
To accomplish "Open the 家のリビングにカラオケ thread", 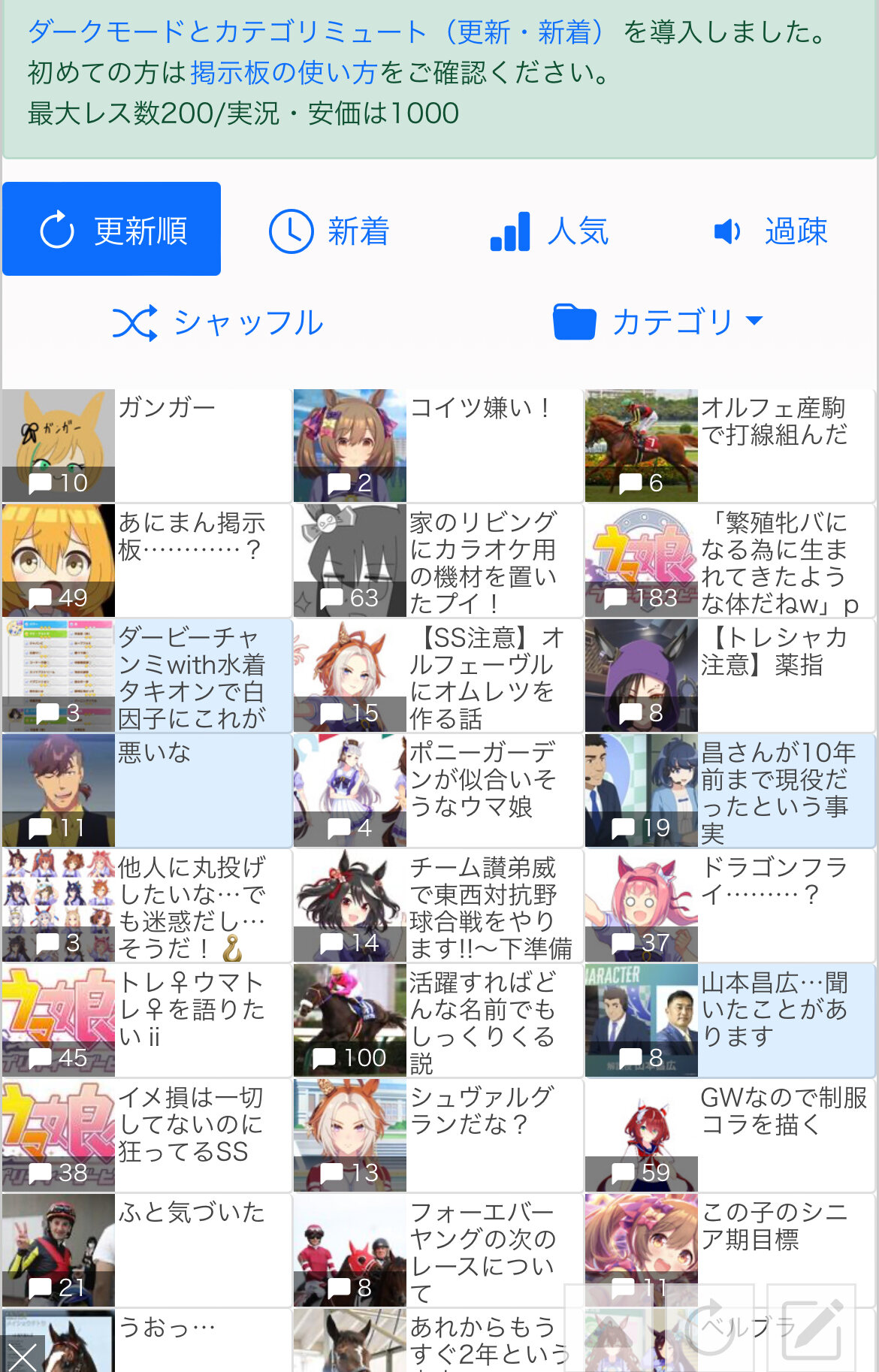I will pyautogui.click(x=438, y=560).
